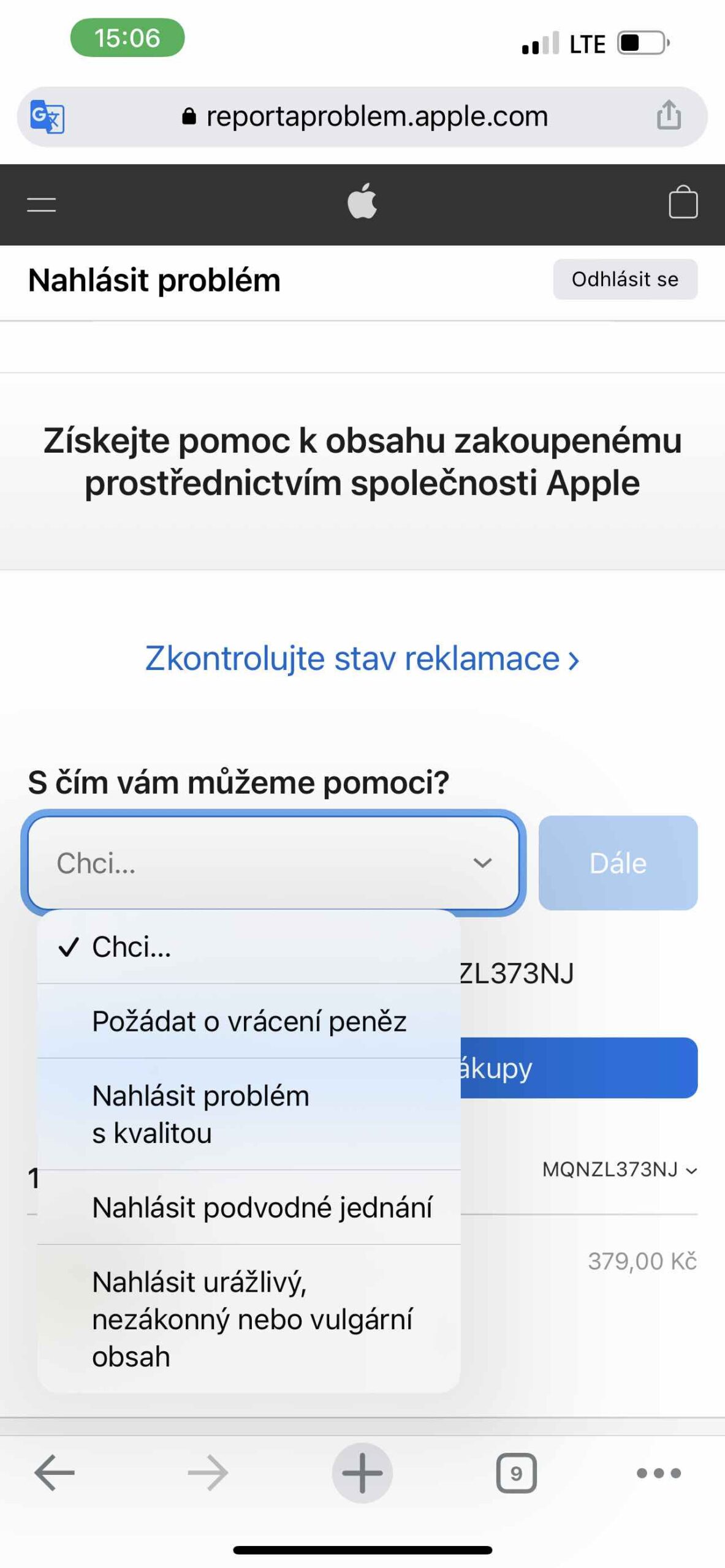The image size is (725, 1568).
Task: Expand the MQNZL373NJ order chevron
Action: pyautogui.click(x=690, y=1169)
